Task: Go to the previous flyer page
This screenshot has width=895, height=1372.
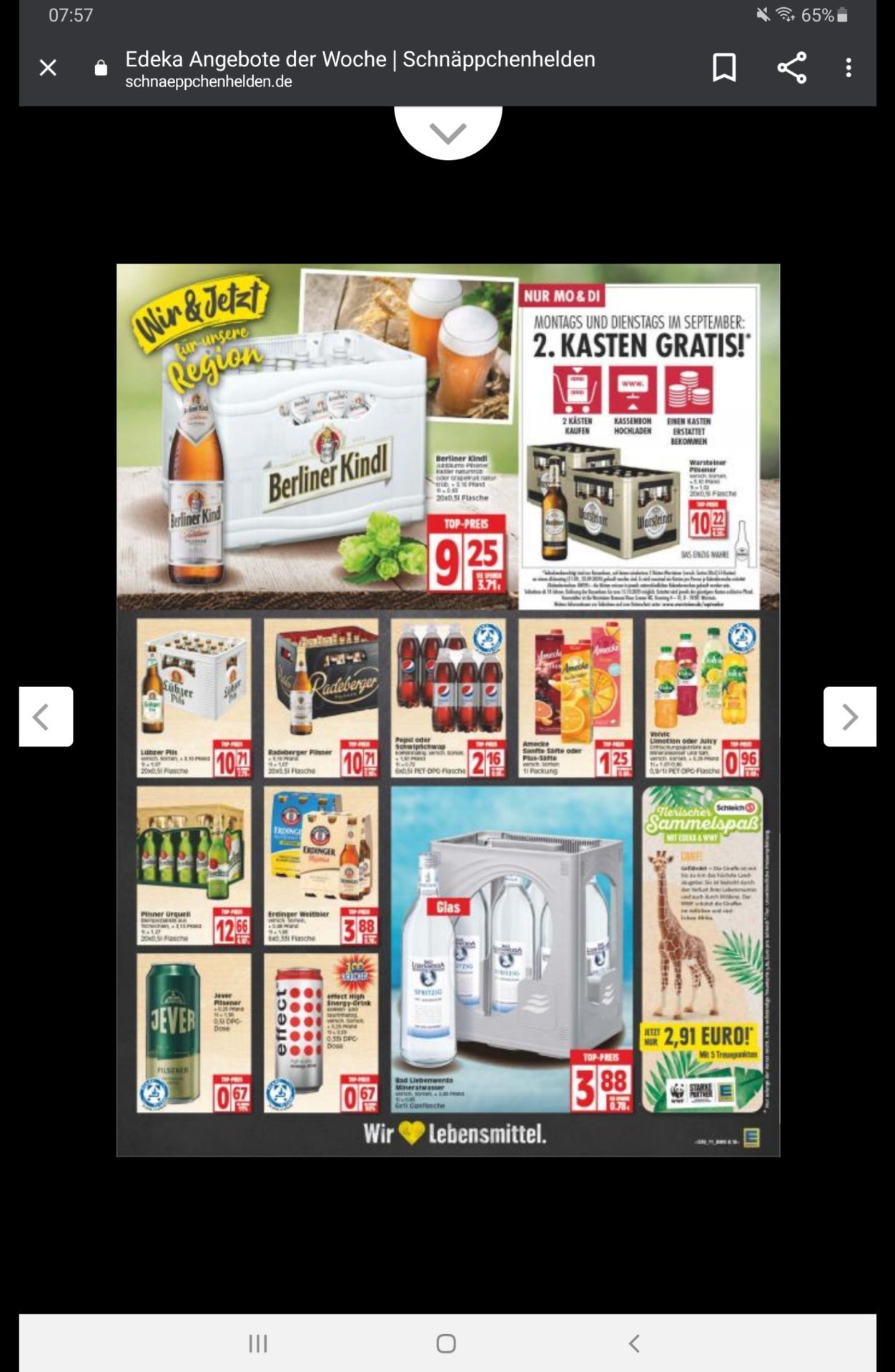Action: (46, 717)
